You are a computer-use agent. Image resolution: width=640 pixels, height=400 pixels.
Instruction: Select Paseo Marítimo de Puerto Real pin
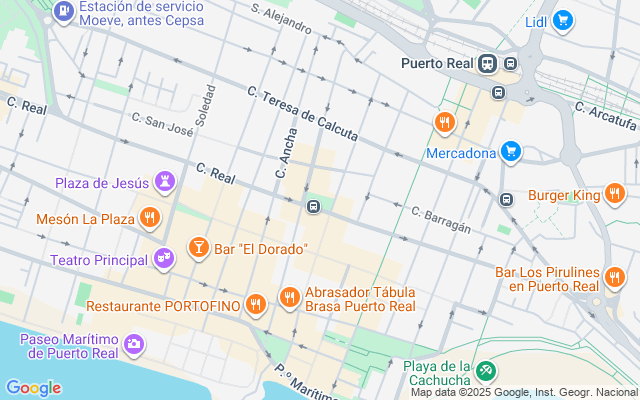[x=134, y=345]
